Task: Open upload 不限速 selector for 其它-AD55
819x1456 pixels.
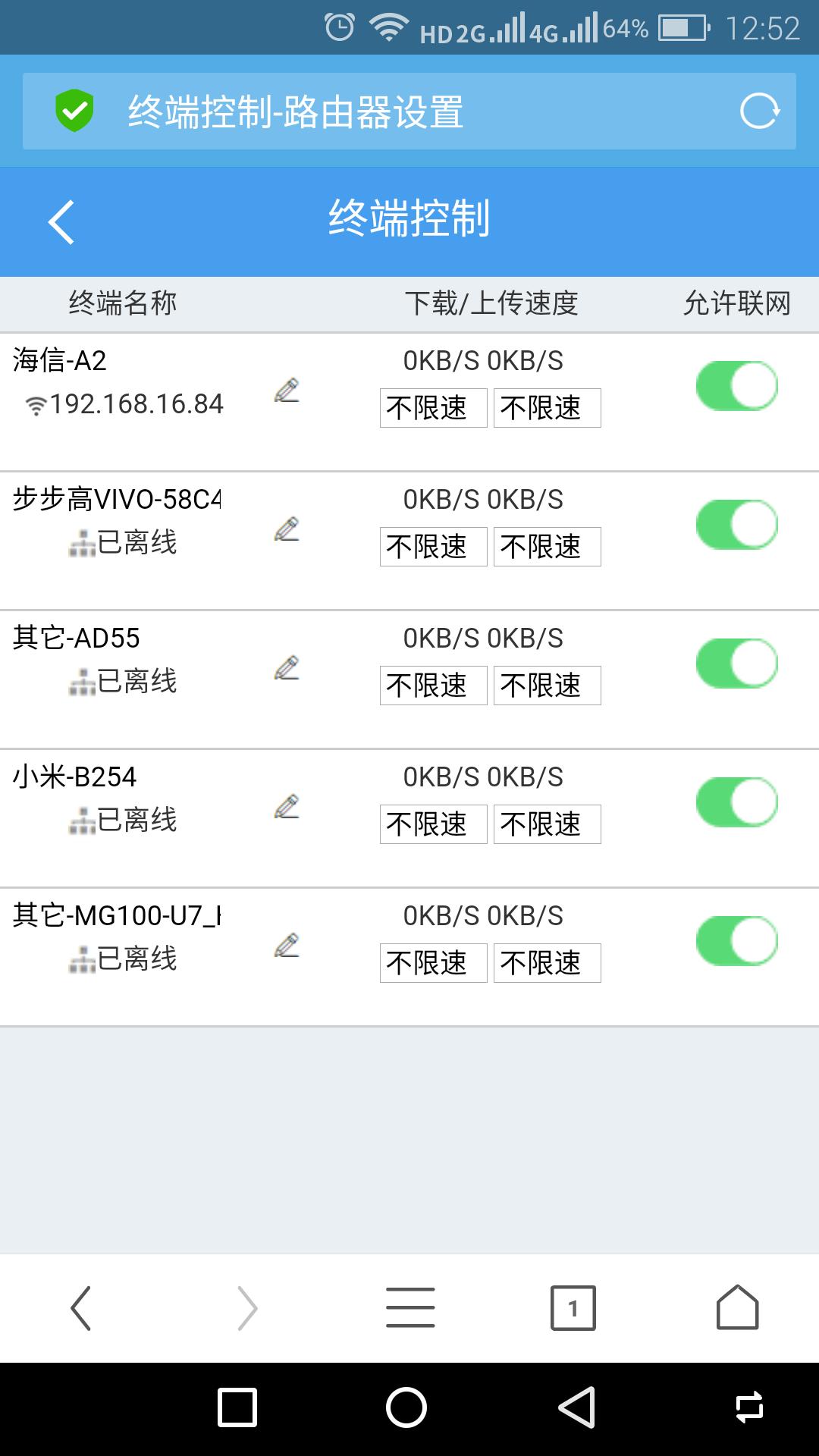Action: (x=548, y=686)
